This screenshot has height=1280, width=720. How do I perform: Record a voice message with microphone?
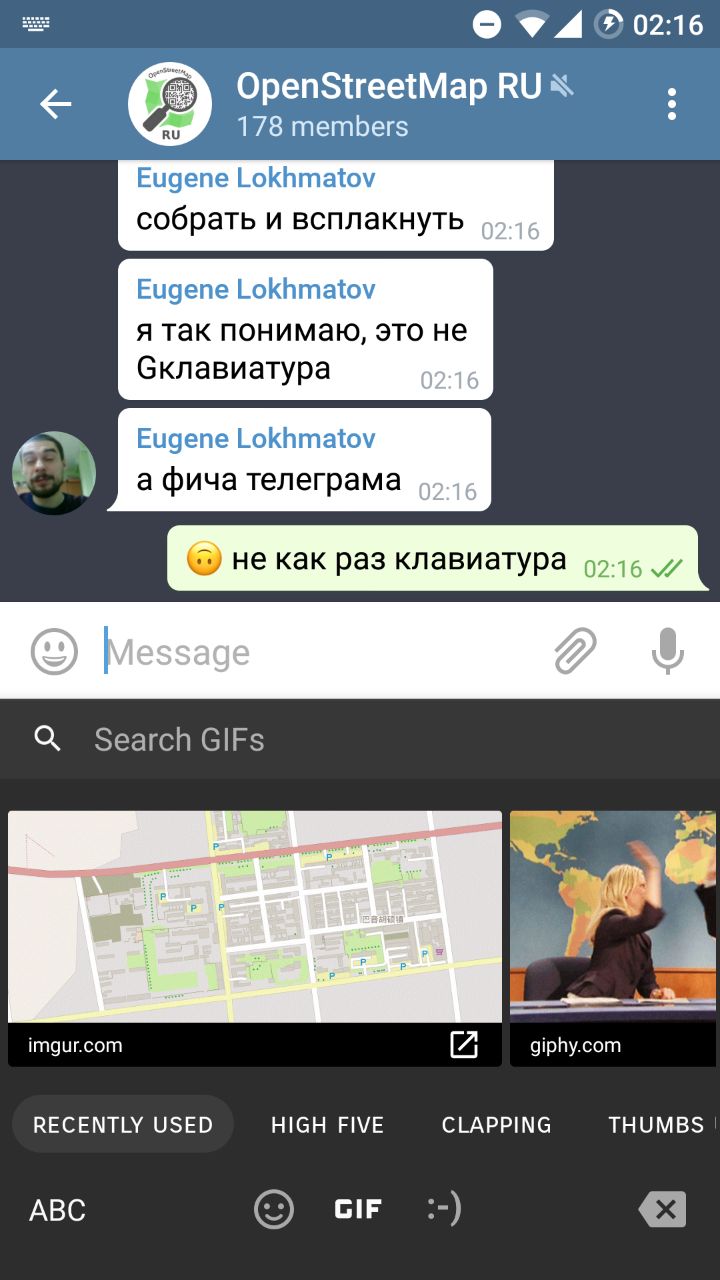(667, 652)
